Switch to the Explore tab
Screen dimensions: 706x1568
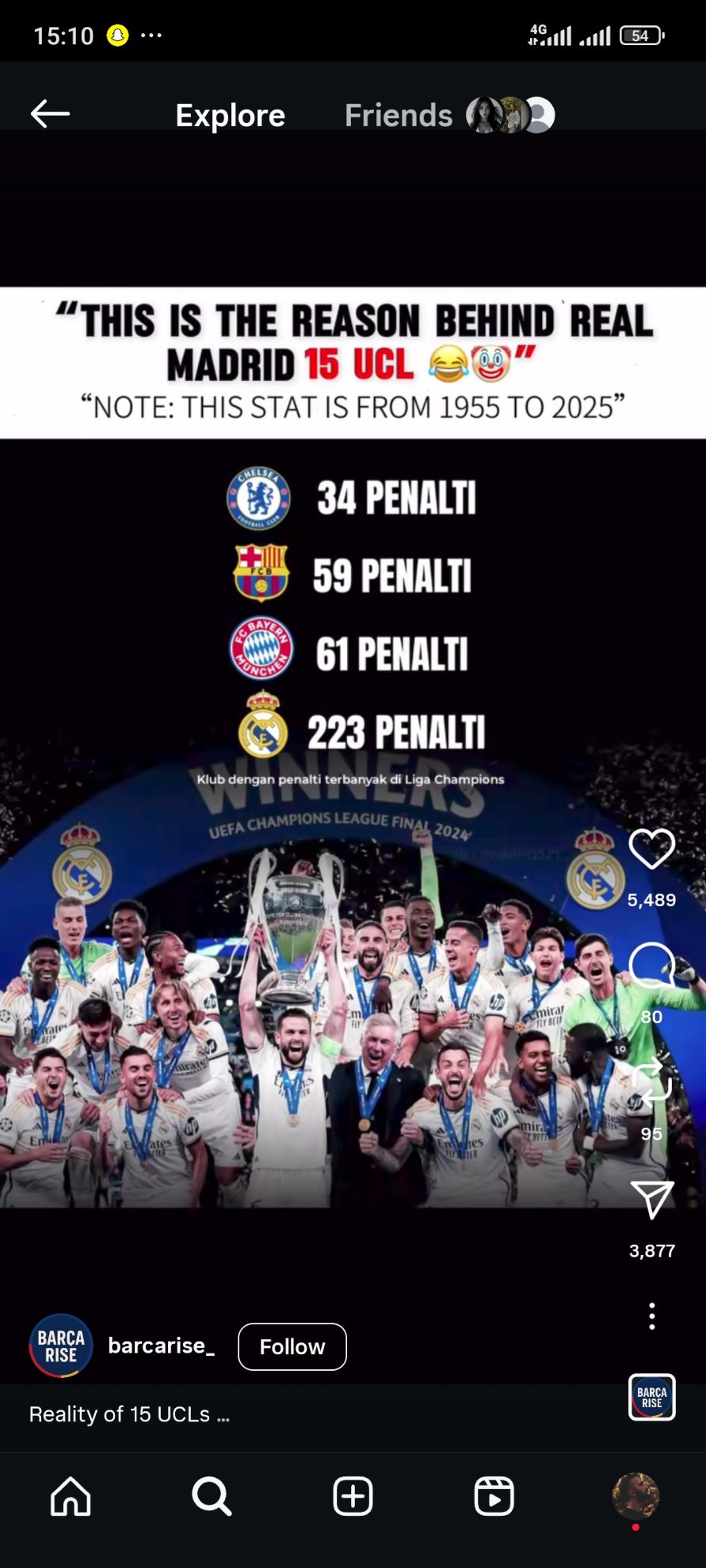point(230,116)
